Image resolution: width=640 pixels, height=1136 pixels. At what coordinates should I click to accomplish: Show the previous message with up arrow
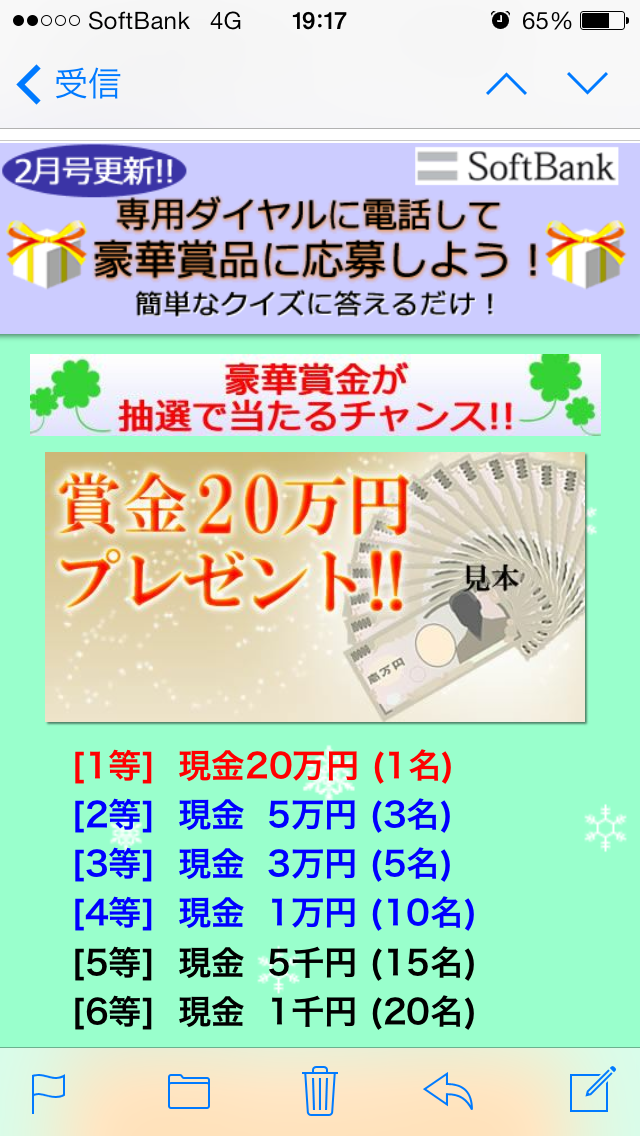pyautogui.click(x=507, y=84)
